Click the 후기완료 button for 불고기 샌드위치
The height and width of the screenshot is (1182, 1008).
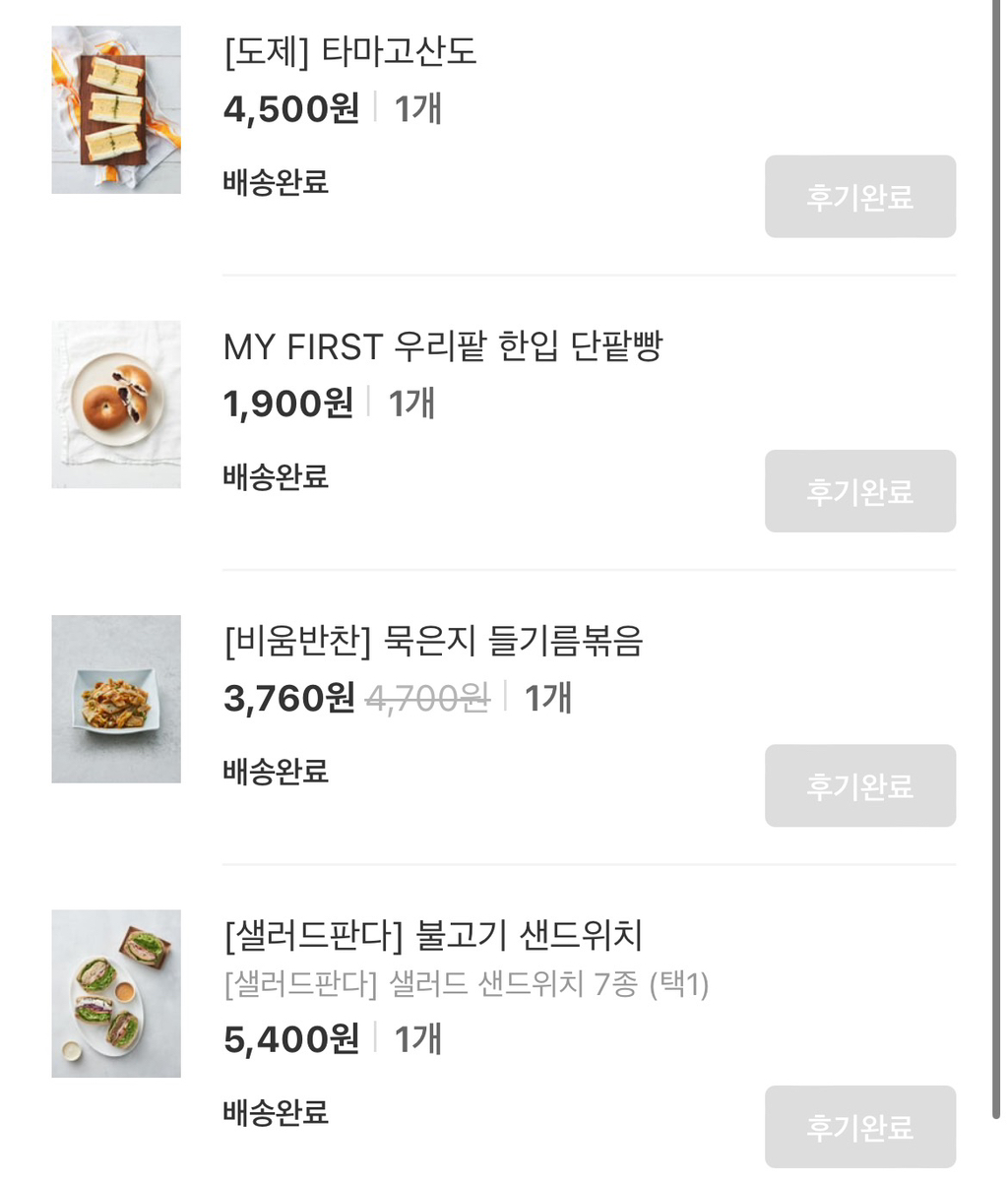point(859,1126)
